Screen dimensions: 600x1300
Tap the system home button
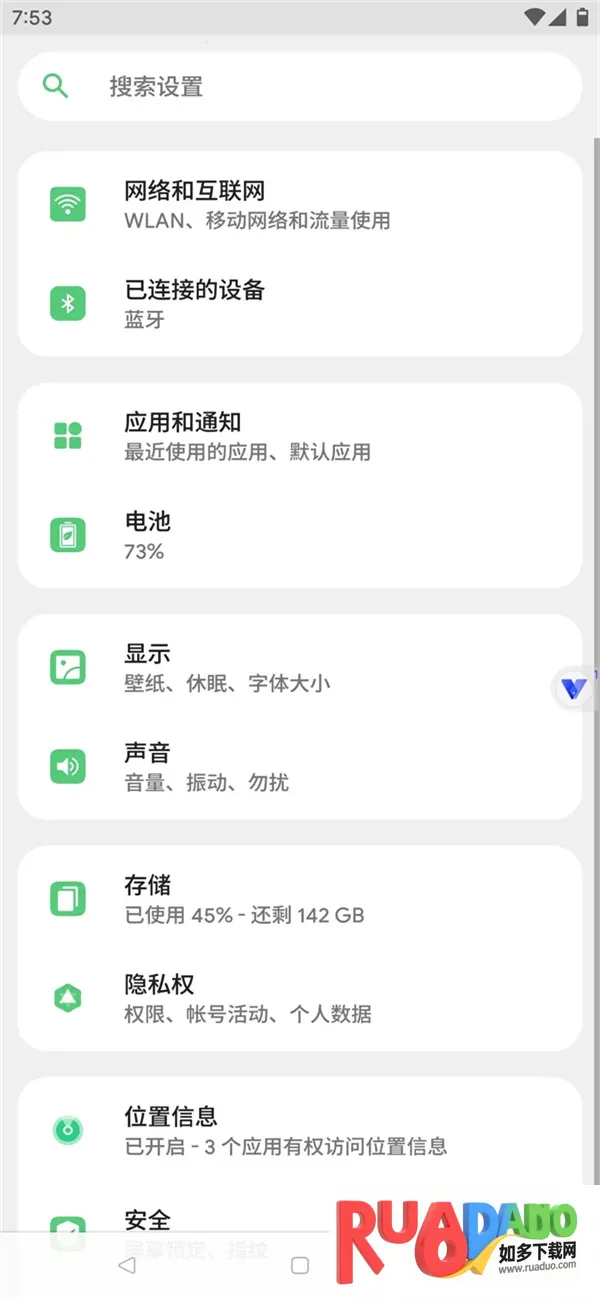click(x=300, y=1266)
